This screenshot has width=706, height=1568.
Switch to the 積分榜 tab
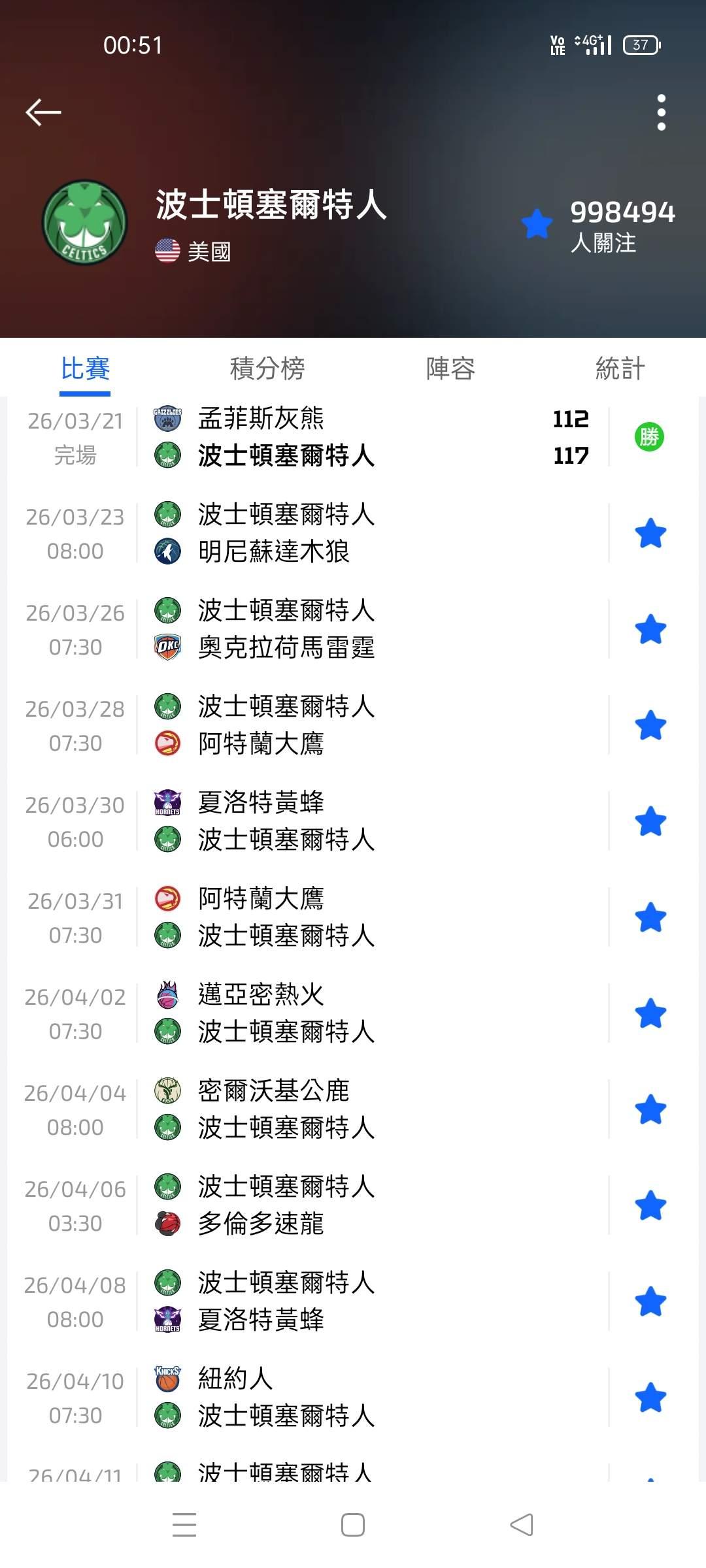pyautogui.click(x=267, y=368)
